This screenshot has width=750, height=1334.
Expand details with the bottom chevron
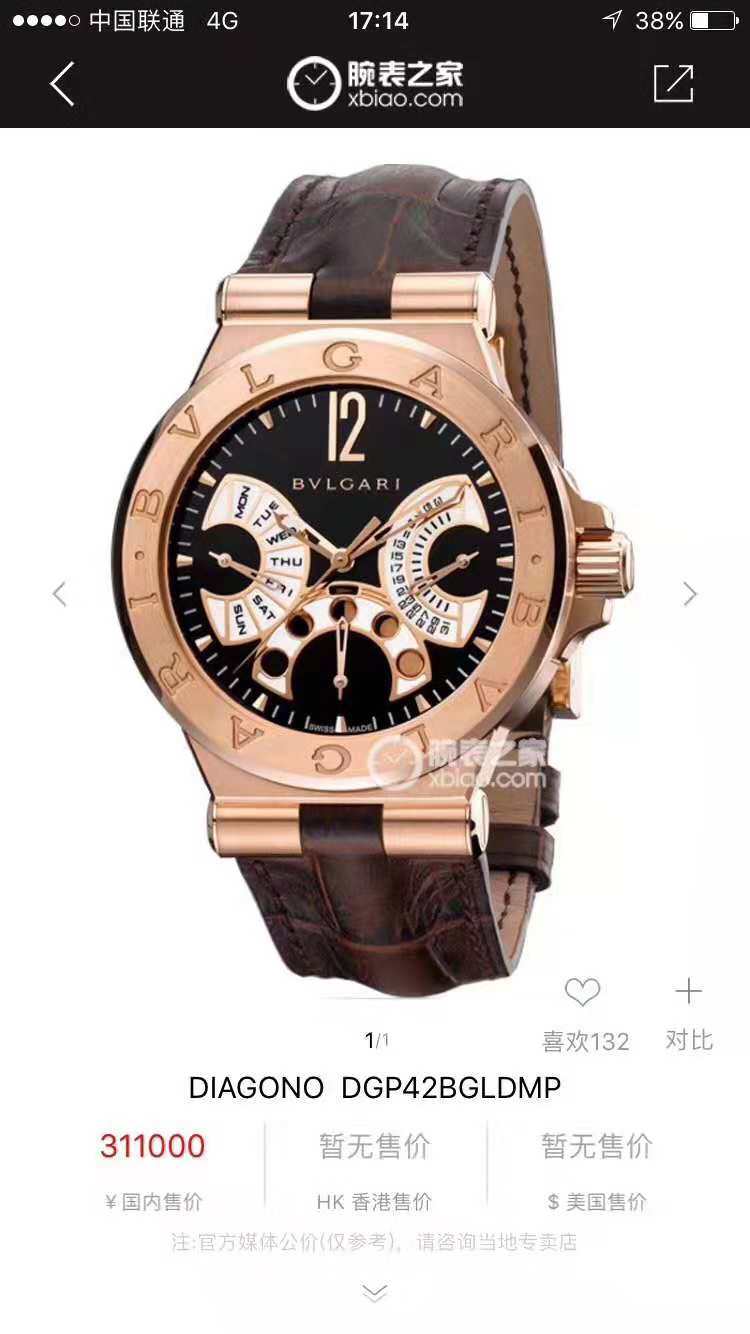(374, 1294)
